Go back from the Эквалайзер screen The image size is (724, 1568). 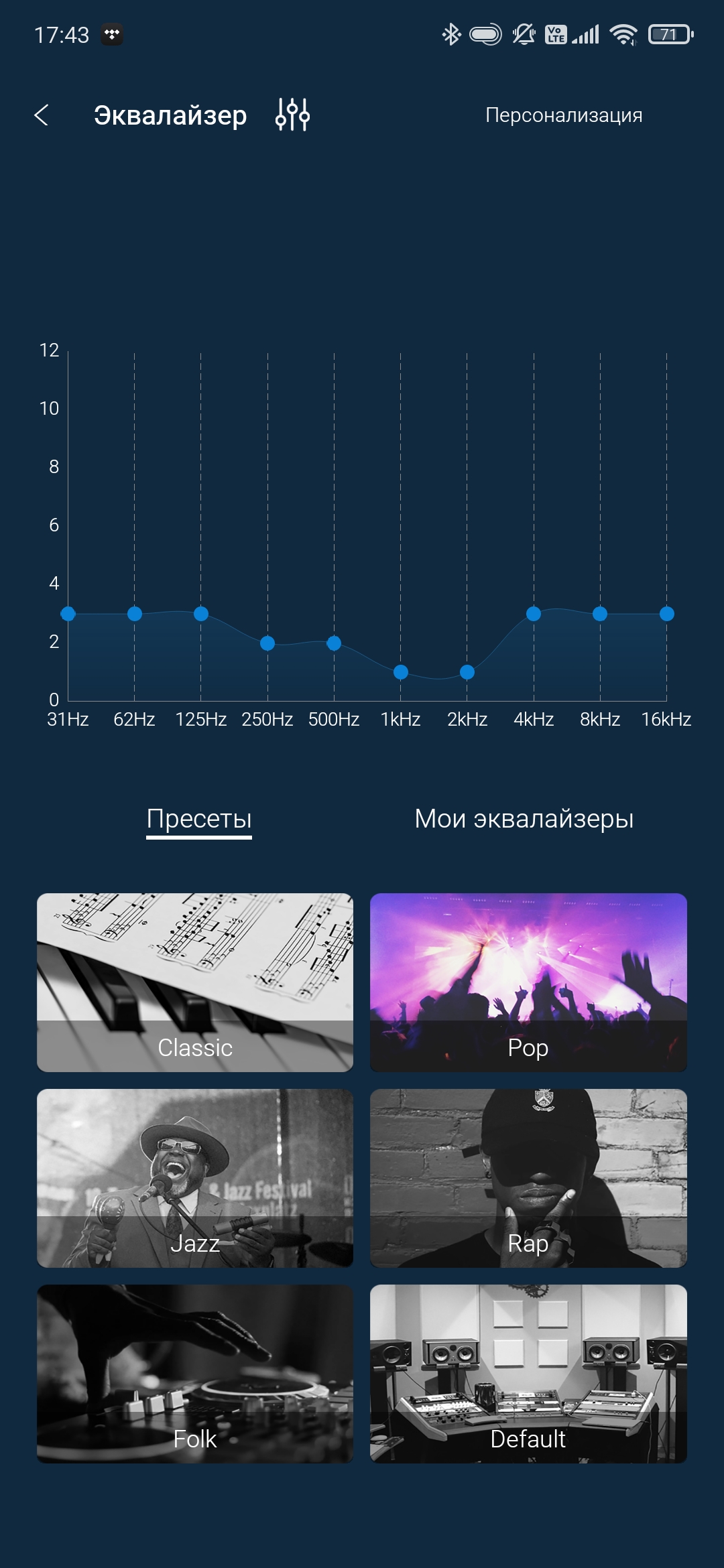pyautogui.click(x=42, y=115)
